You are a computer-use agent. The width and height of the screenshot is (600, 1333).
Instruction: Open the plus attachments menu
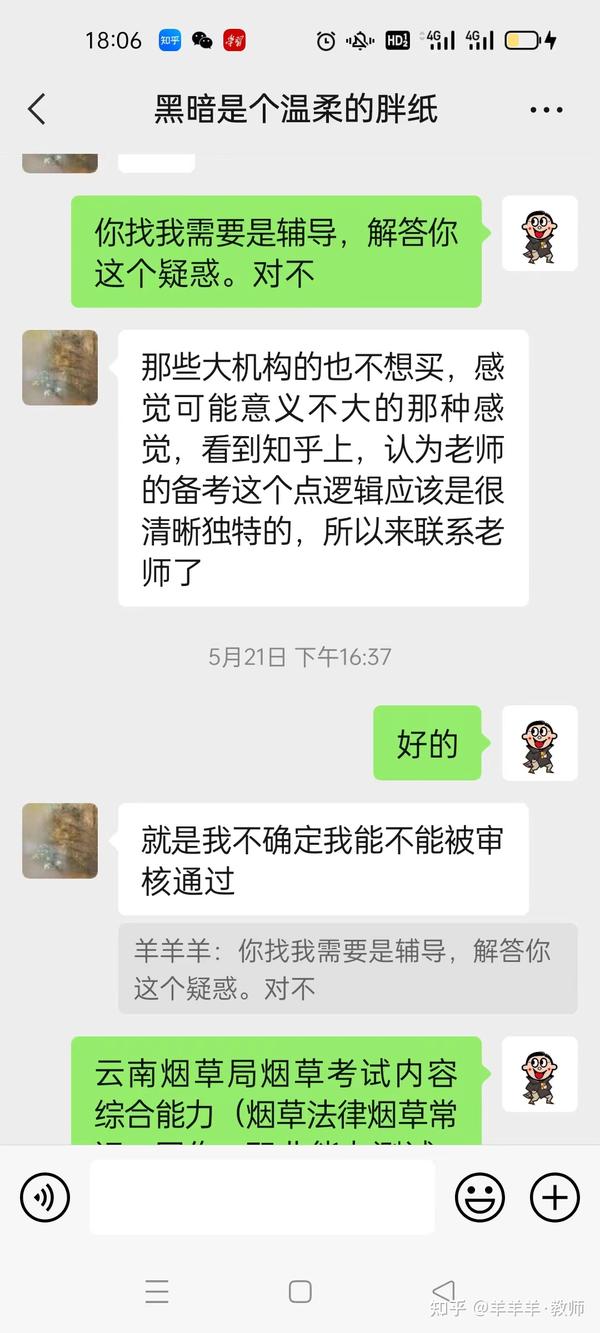(x=554, y=1197)
